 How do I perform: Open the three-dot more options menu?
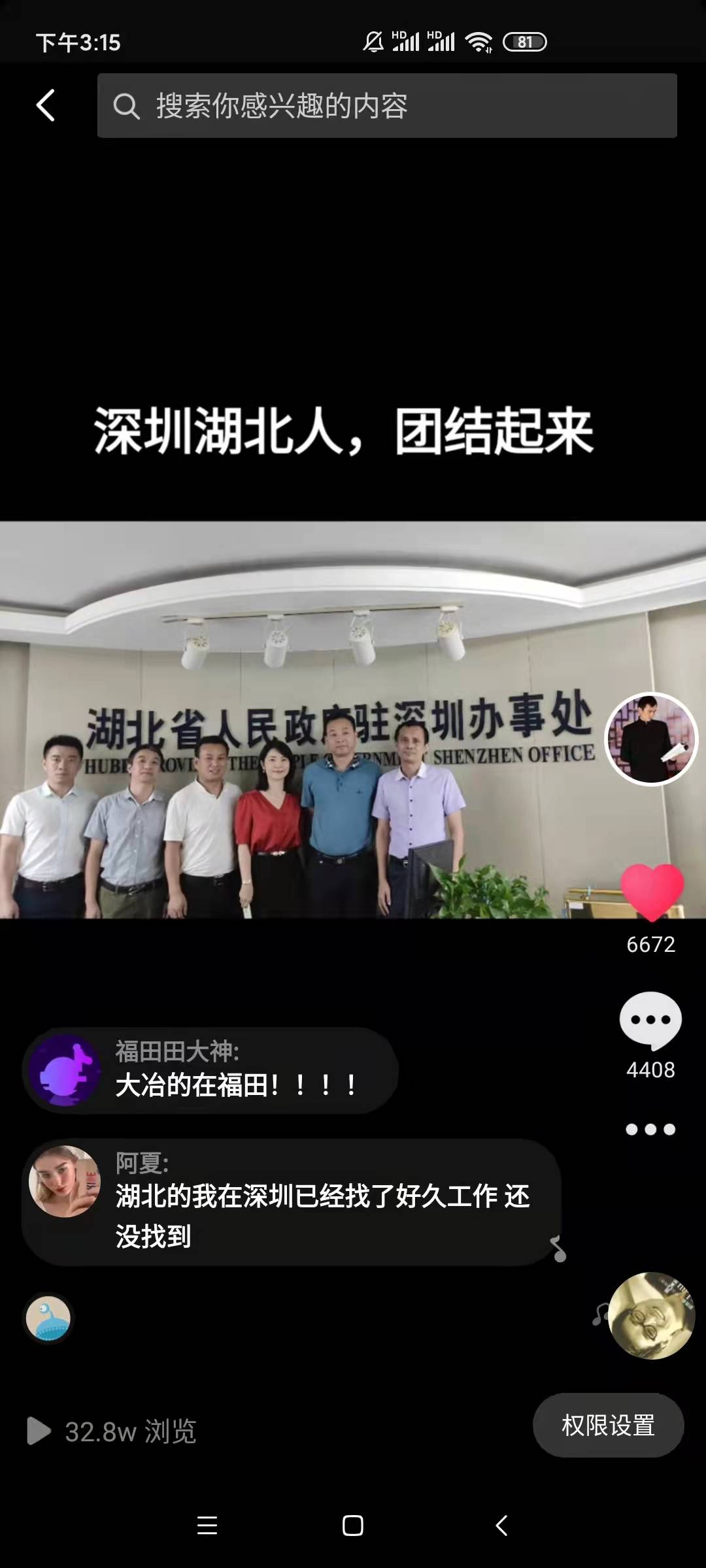click(x=650, y=1130)
